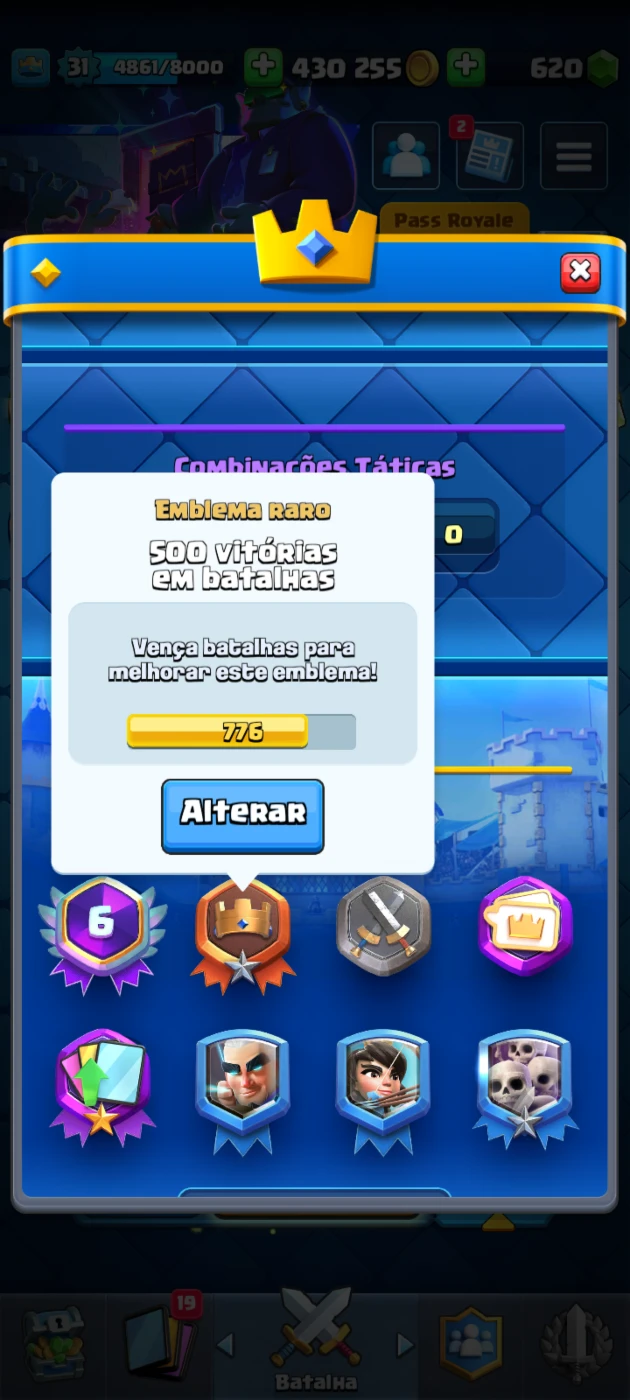The image size is (630, 1400).
Task: Select the bearded character mastery badge
Action: 243,1087
